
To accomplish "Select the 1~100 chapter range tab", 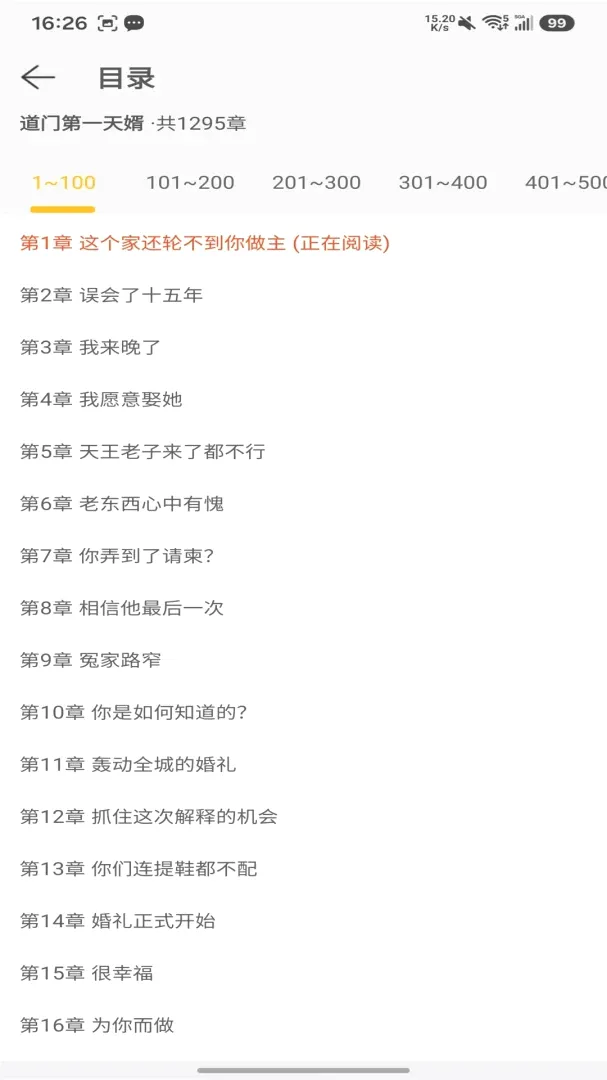I will point(63,183).
